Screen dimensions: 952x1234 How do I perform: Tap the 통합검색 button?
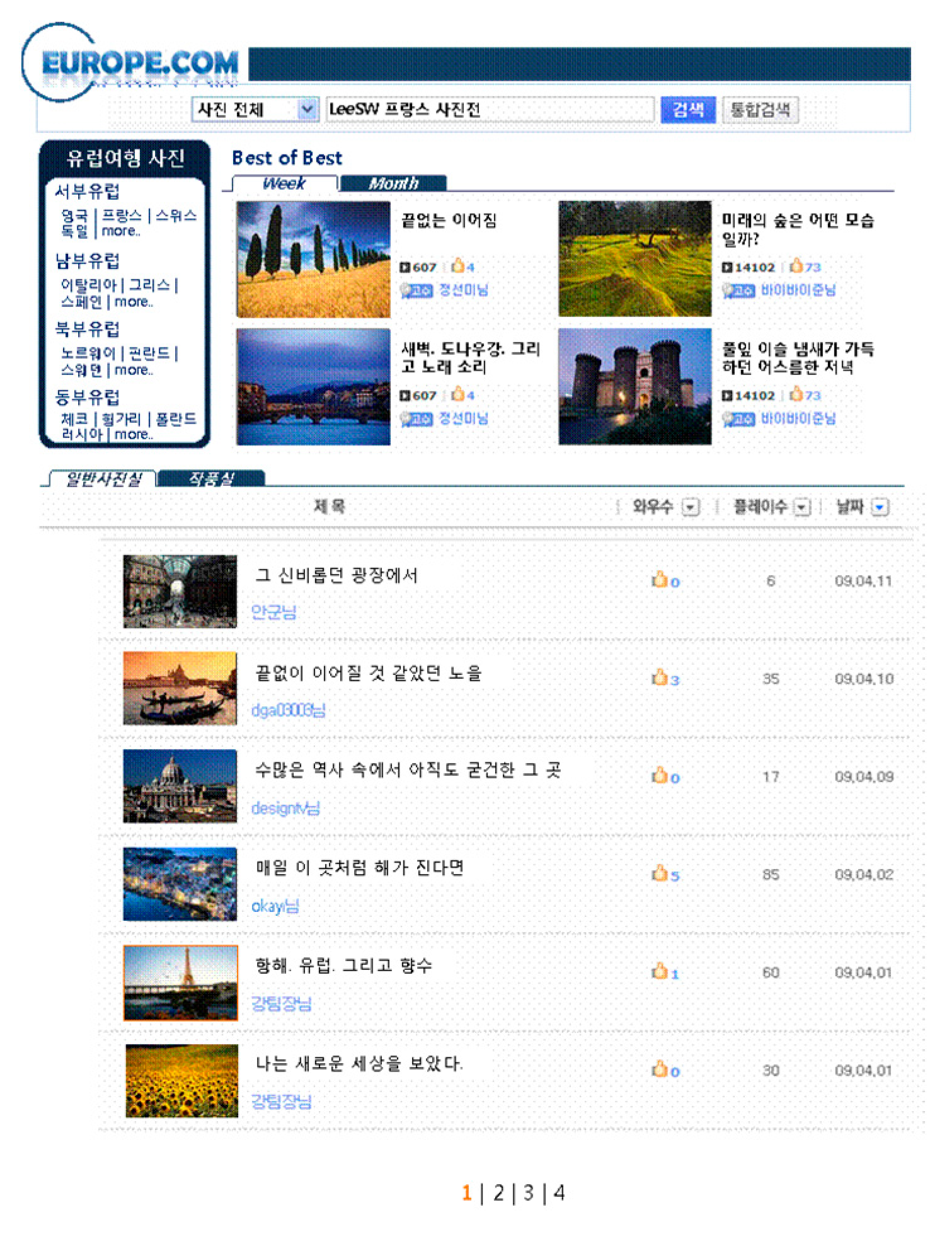tap(760, 110)
